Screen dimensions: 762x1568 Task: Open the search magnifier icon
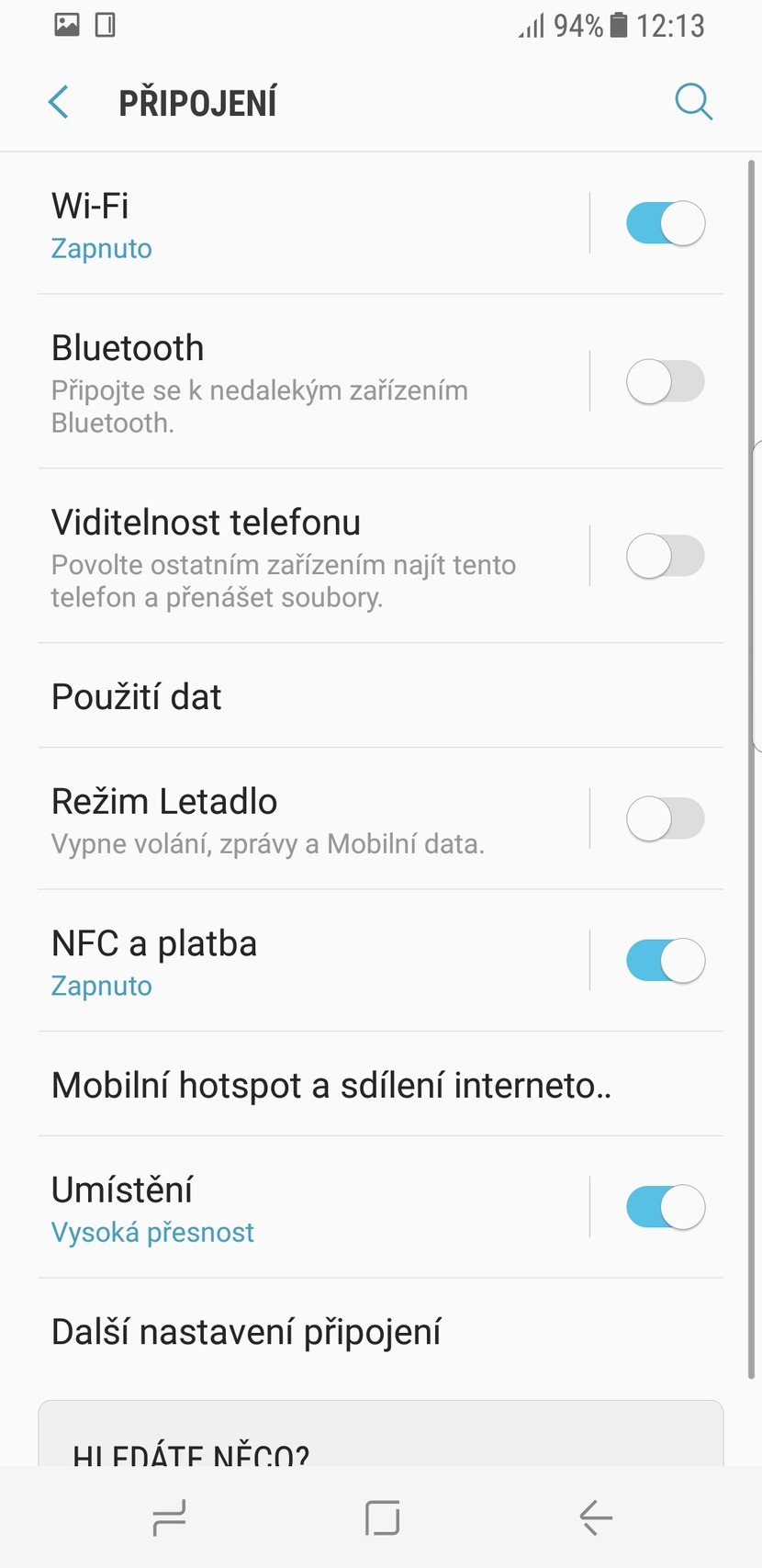693,102
